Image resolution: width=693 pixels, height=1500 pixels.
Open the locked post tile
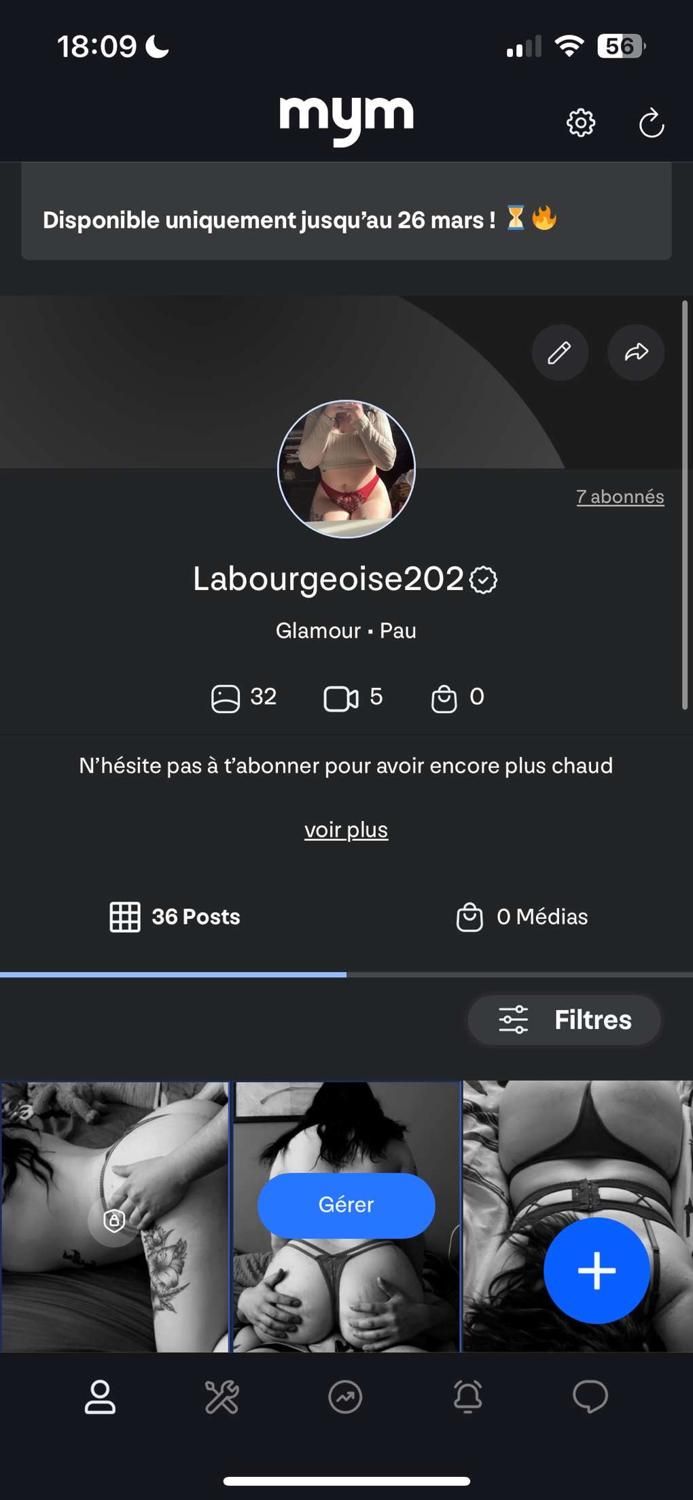pos(114,1220)
